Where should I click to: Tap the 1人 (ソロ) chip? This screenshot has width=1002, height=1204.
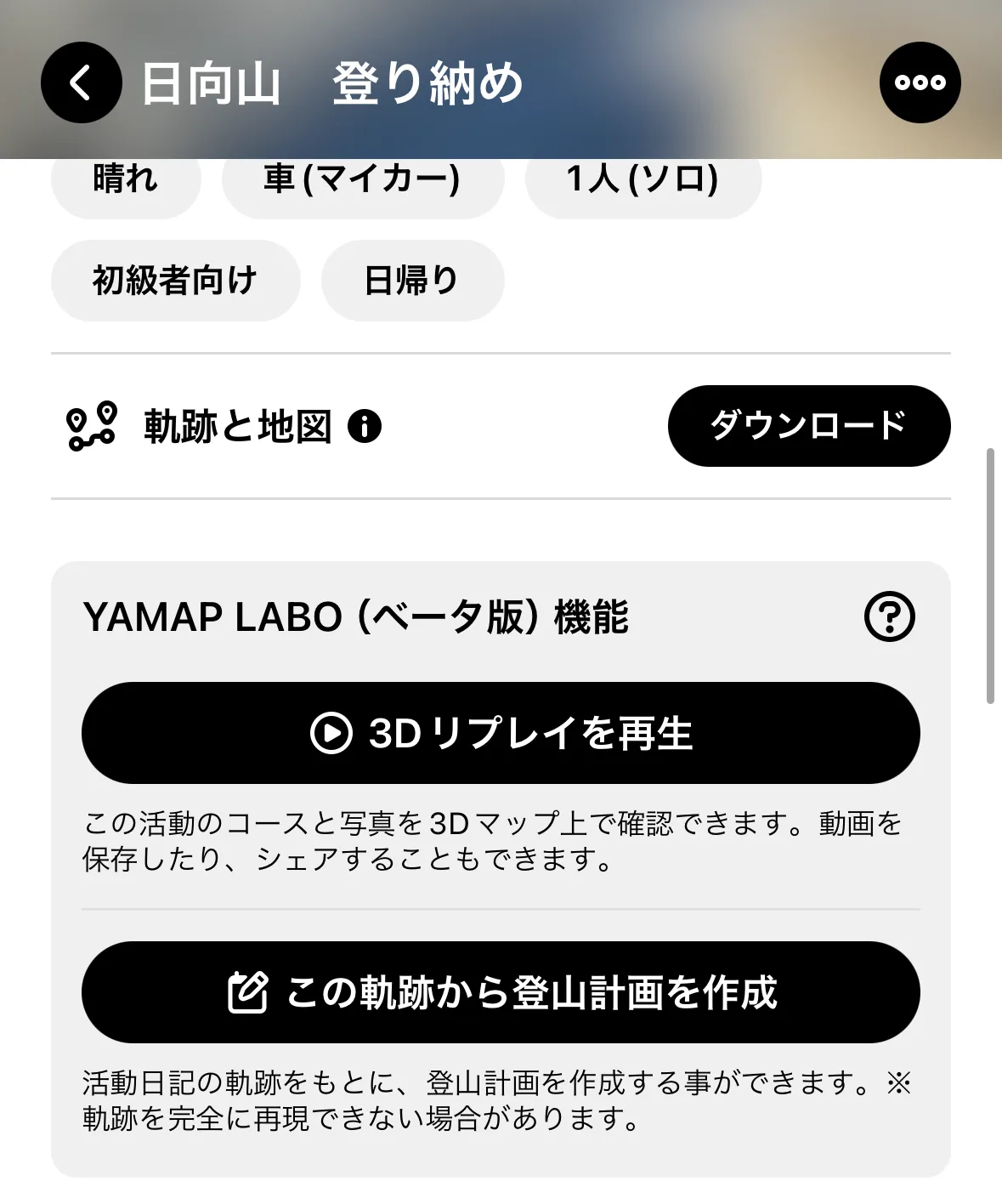click(643, 185)
